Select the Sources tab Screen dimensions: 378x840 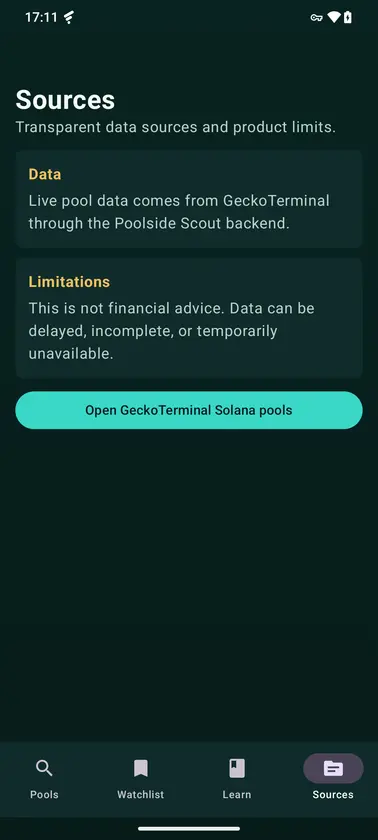333,779
